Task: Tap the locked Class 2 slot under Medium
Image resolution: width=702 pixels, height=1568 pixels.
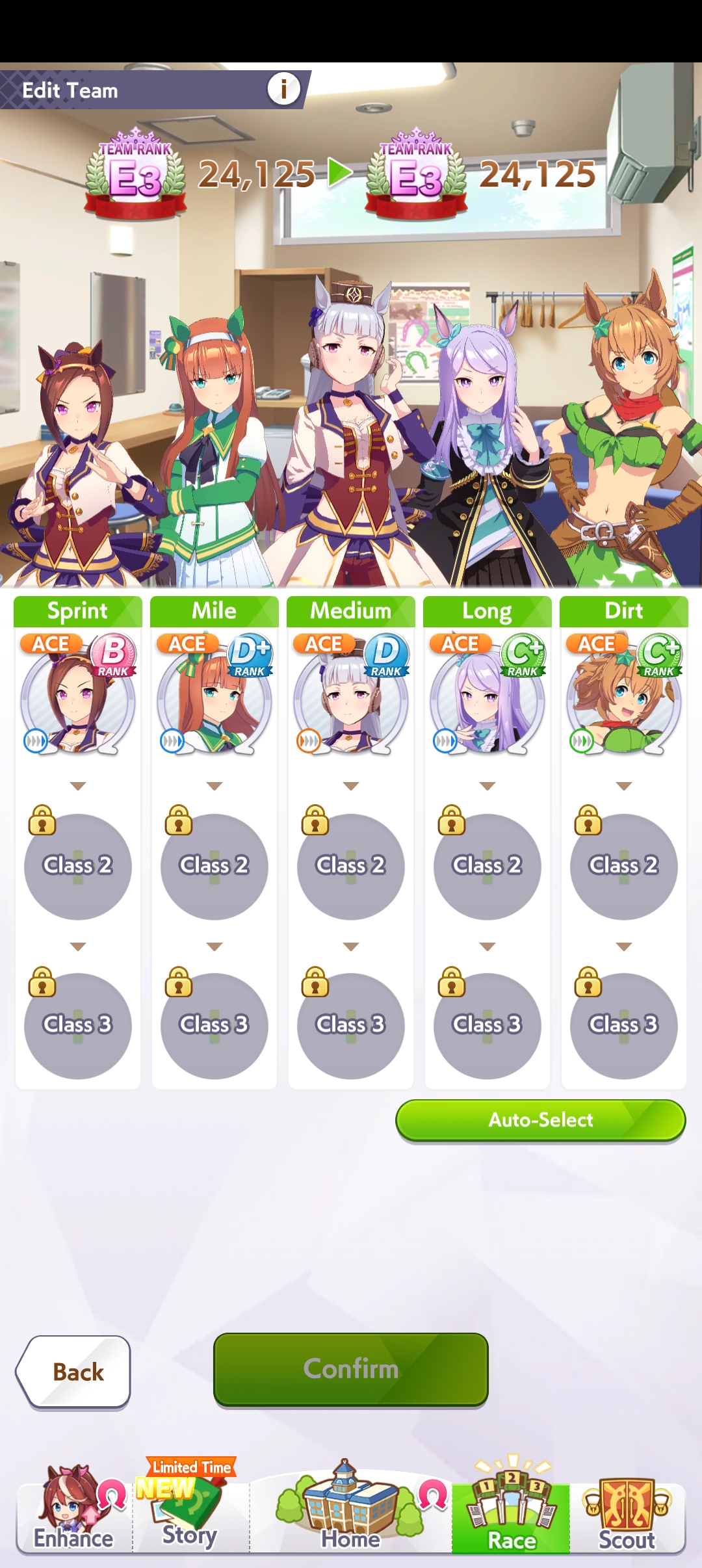Action: click(351, 866)
